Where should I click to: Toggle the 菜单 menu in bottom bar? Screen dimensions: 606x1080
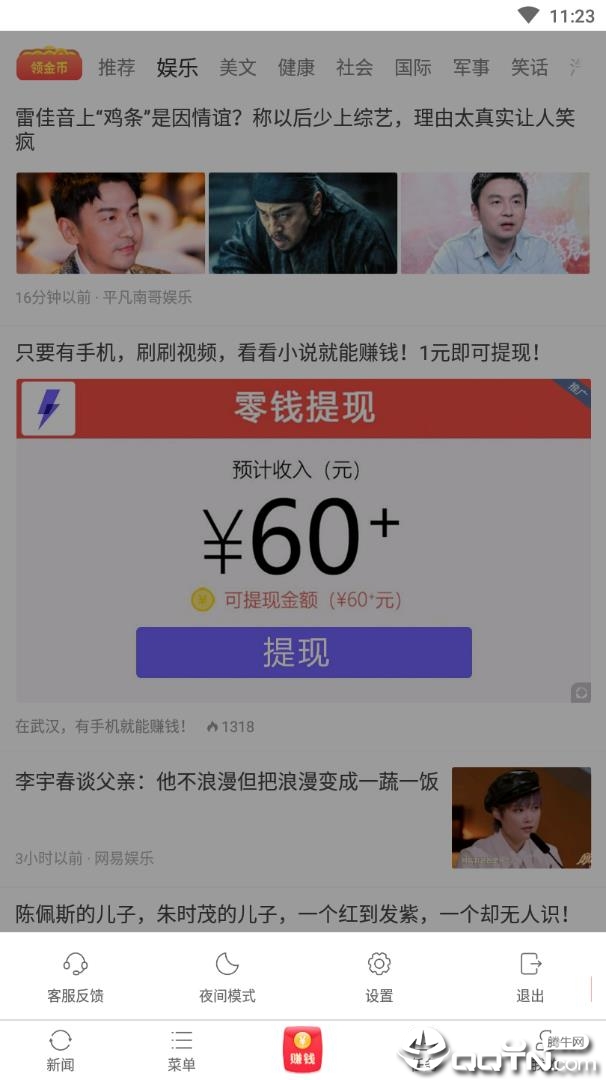[182, 1050]
